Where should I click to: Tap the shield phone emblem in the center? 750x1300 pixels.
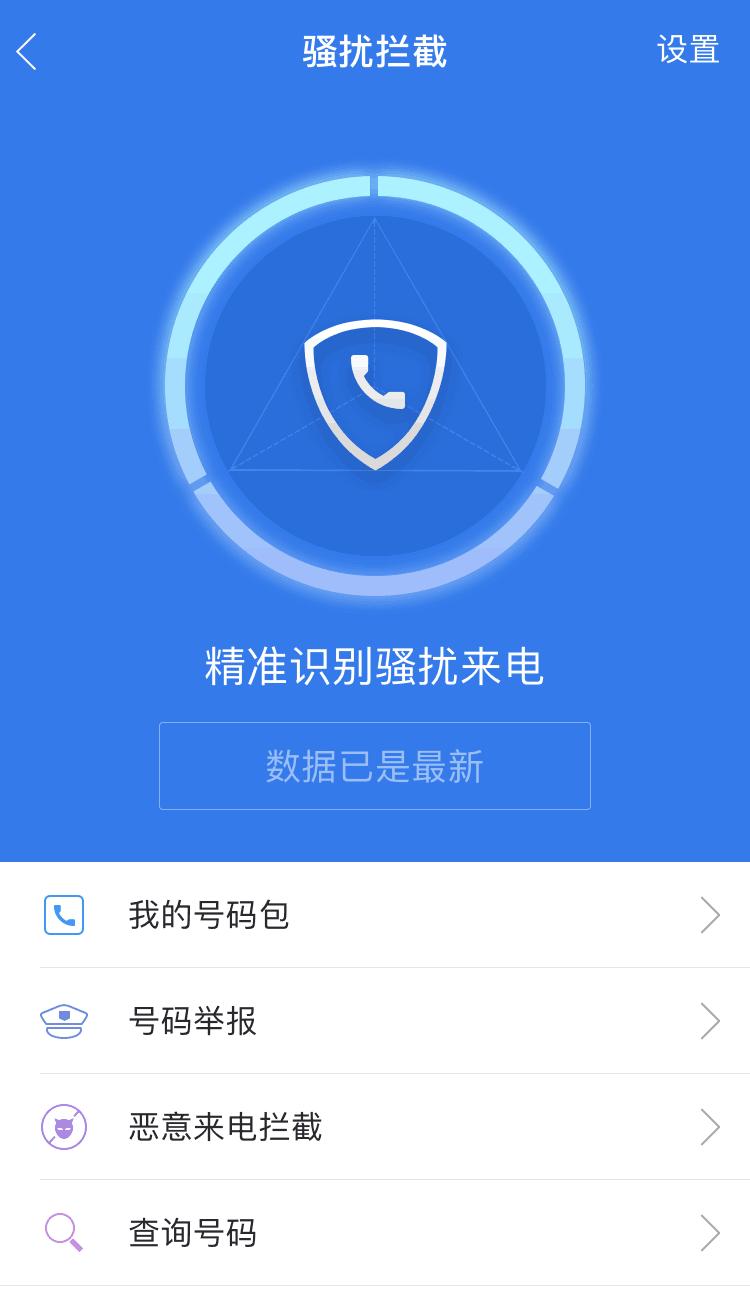click(375, 390)
